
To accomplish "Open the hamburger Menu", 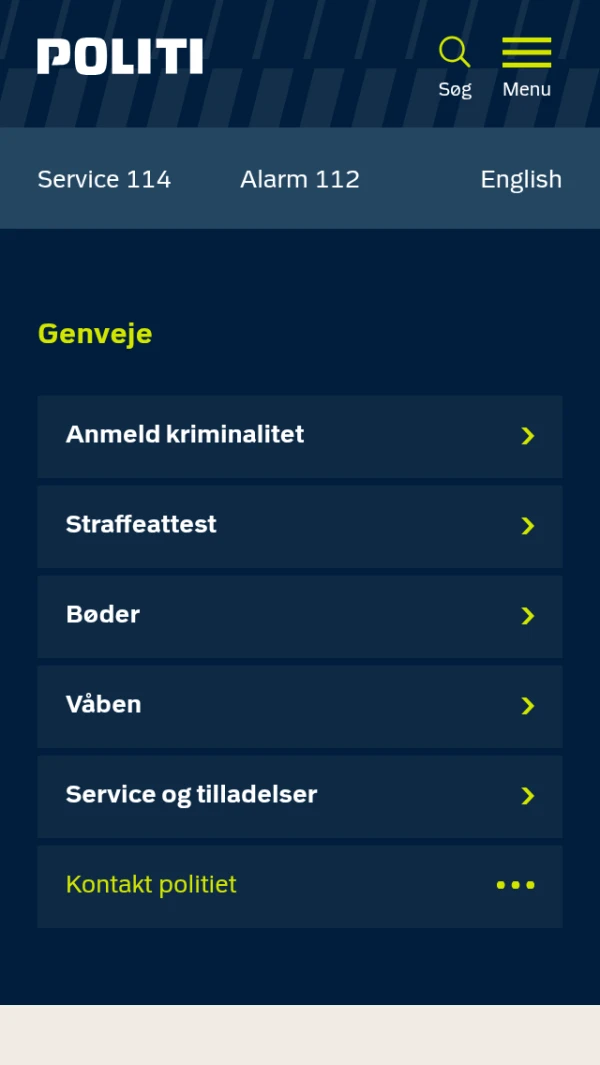I will (526, 66).
